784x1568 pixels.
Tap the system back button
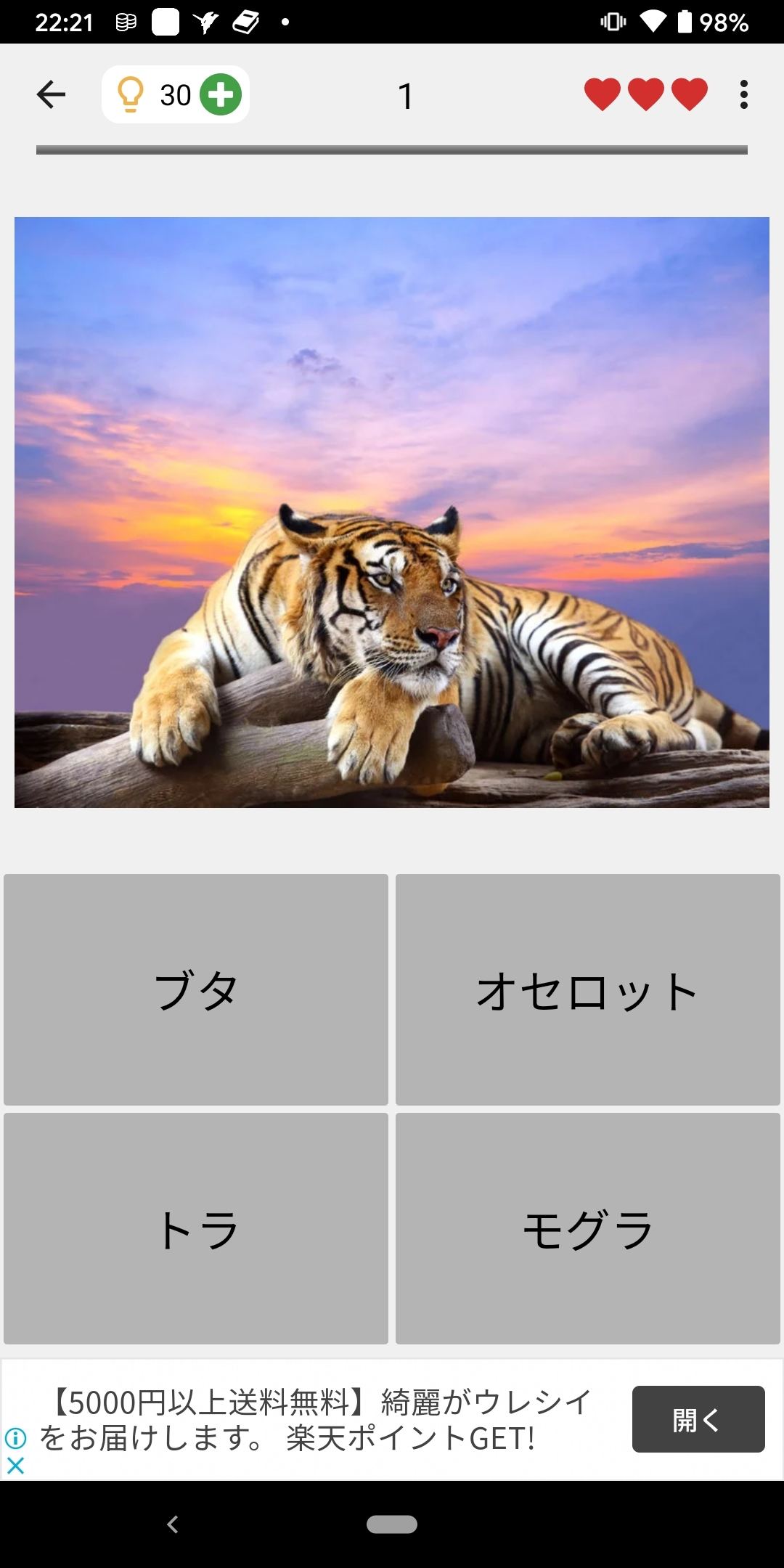[172, 1524]
